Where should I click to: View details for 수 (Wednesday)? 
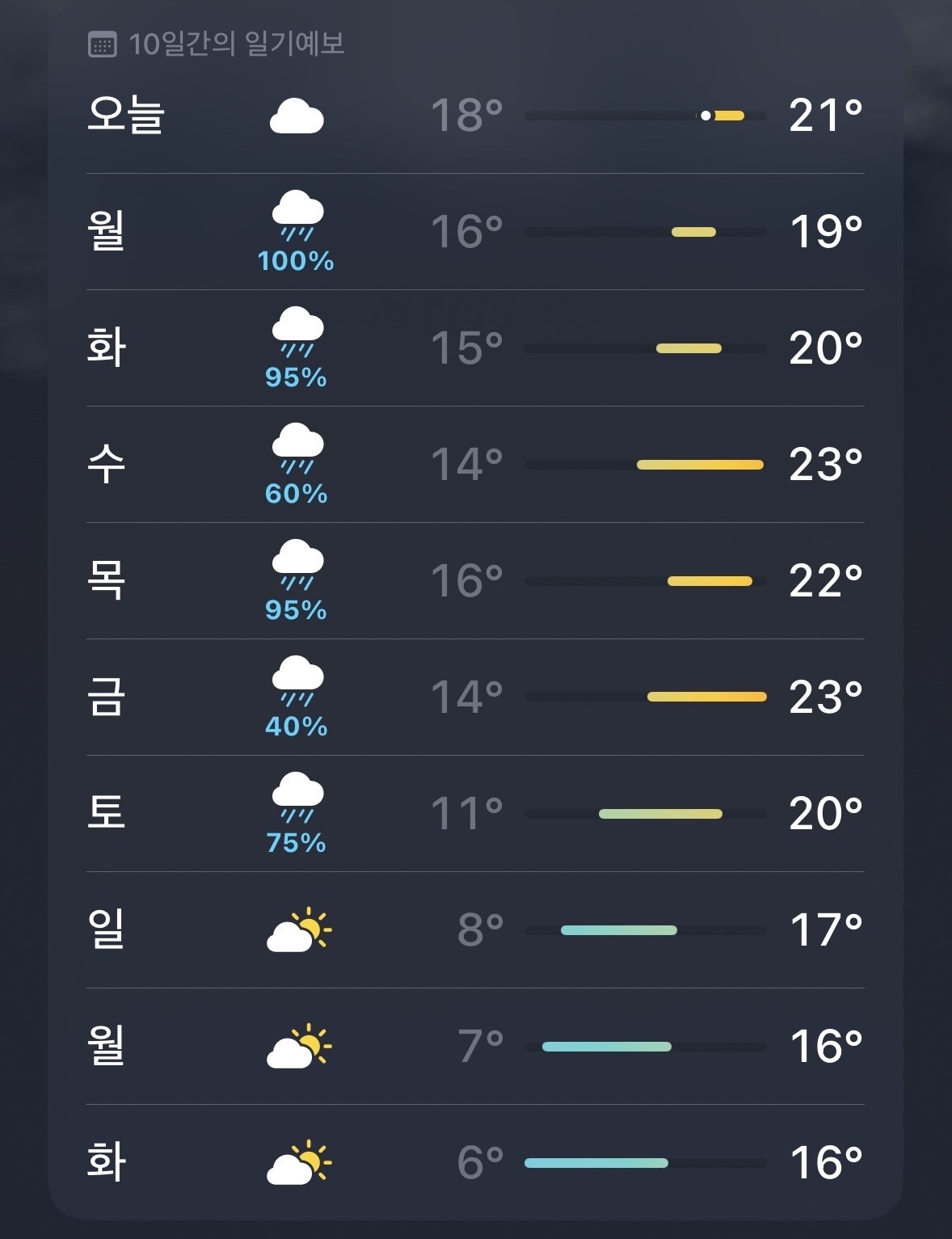[475, 465]
